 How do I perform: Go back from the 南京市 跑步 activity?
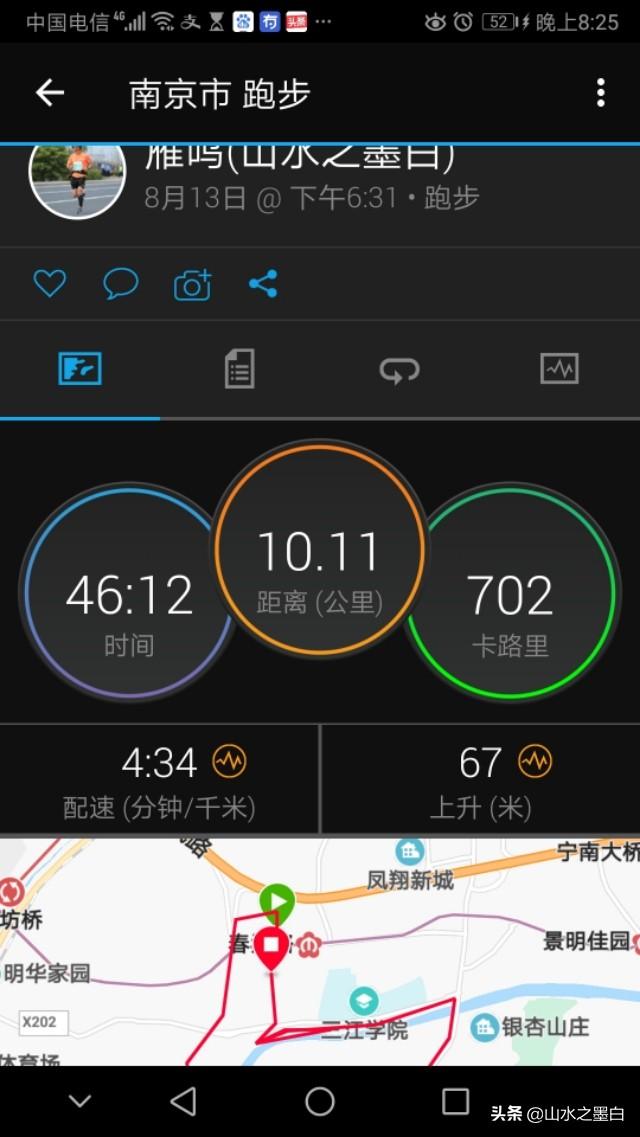(x=50, y=93)
